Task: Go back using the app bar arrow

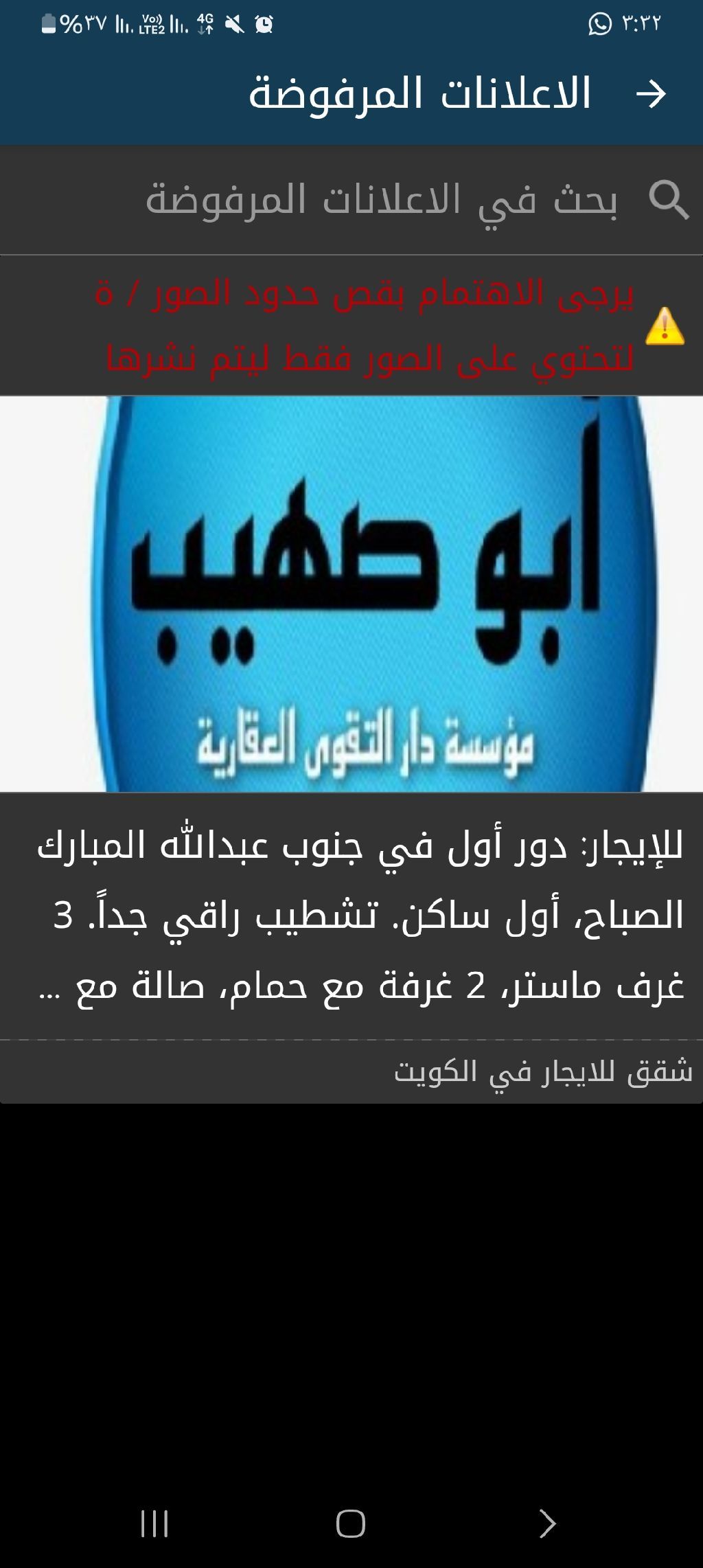Action: (x=651, y=94)
